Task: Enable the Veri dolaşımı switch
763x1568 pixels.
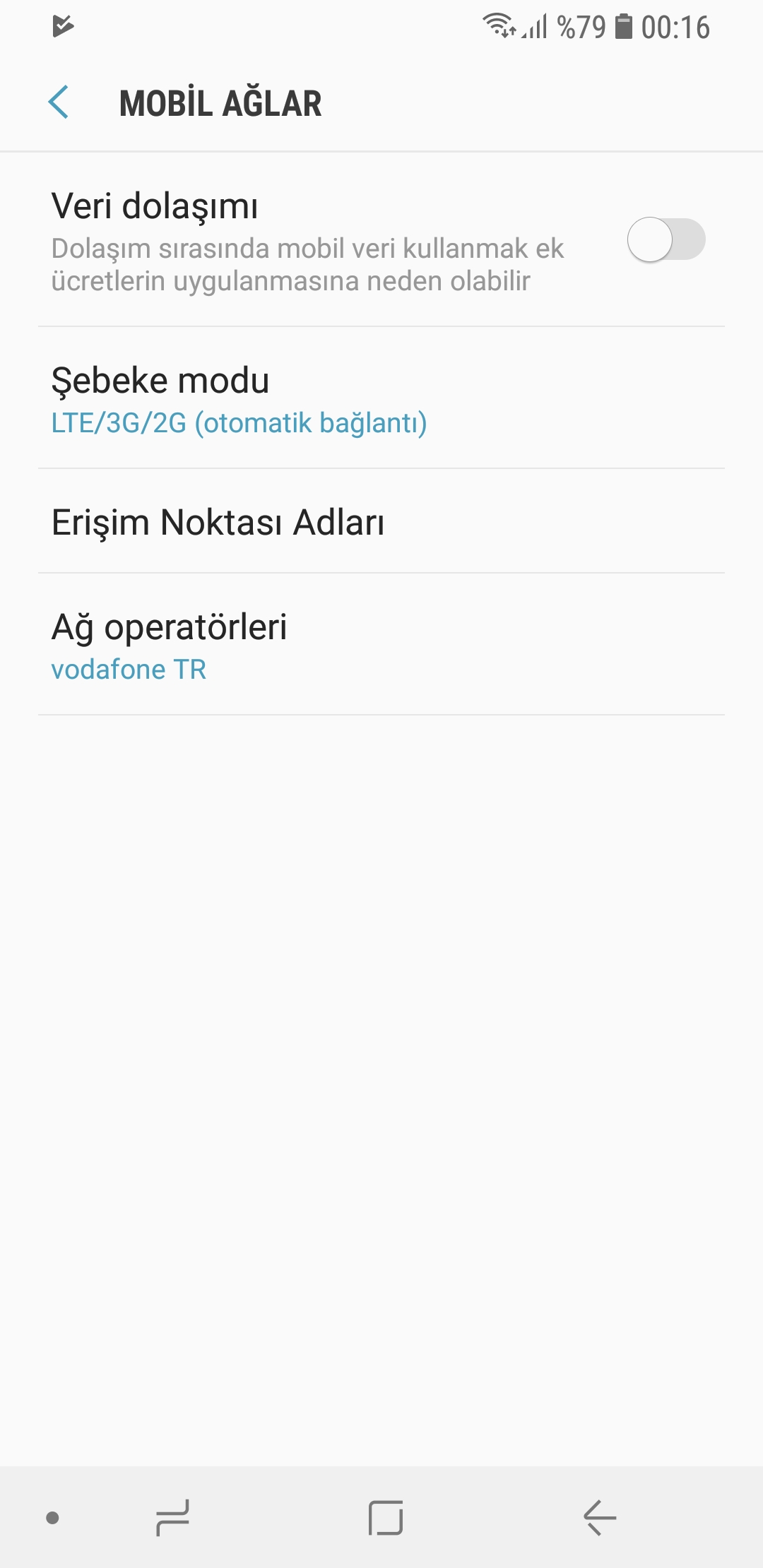Action: point(666,239)
